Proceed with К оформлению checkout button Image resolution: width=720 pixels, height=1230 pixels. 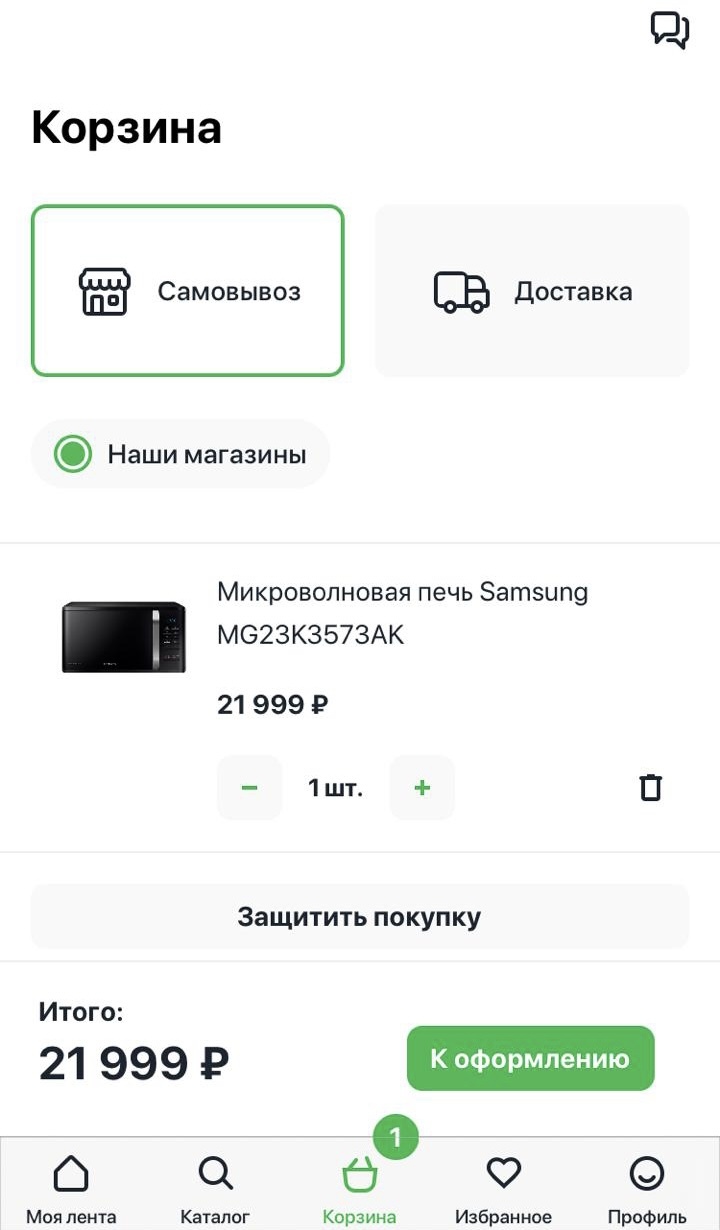530,1058
